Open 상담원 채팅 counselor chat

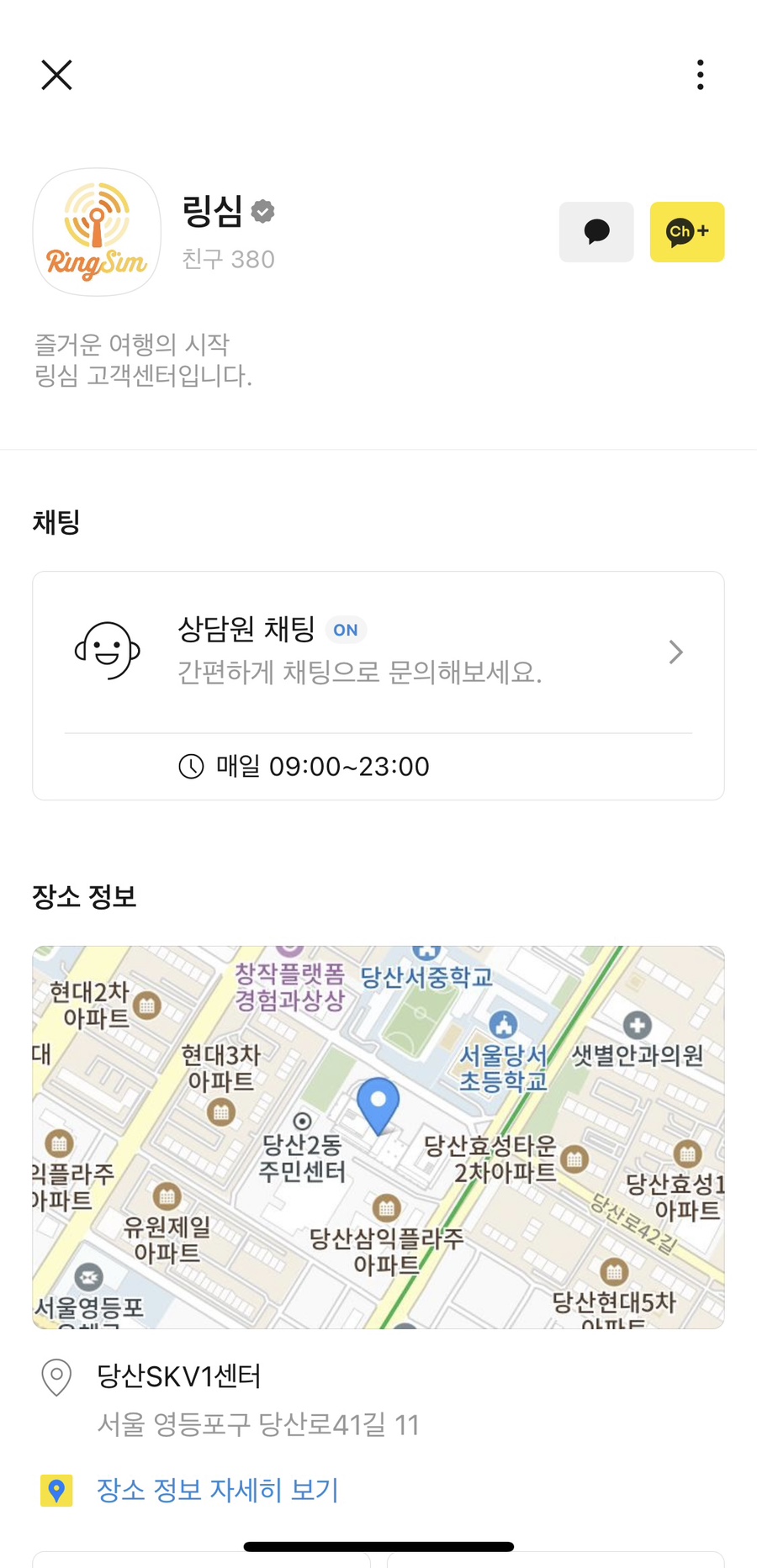tap(378, 652)
